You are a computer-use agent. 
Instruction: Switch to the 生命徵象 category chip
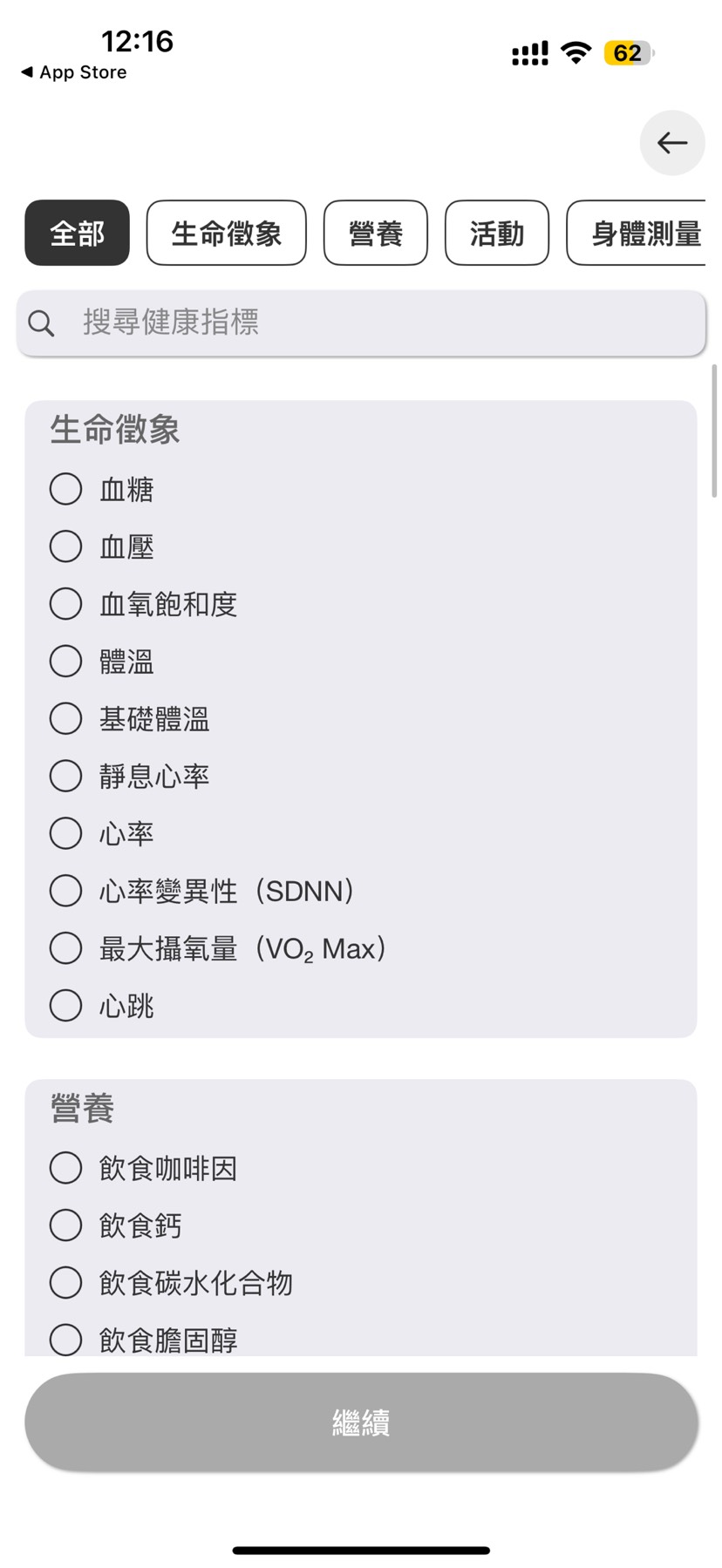pyautogui.click(x=226, y=233)
